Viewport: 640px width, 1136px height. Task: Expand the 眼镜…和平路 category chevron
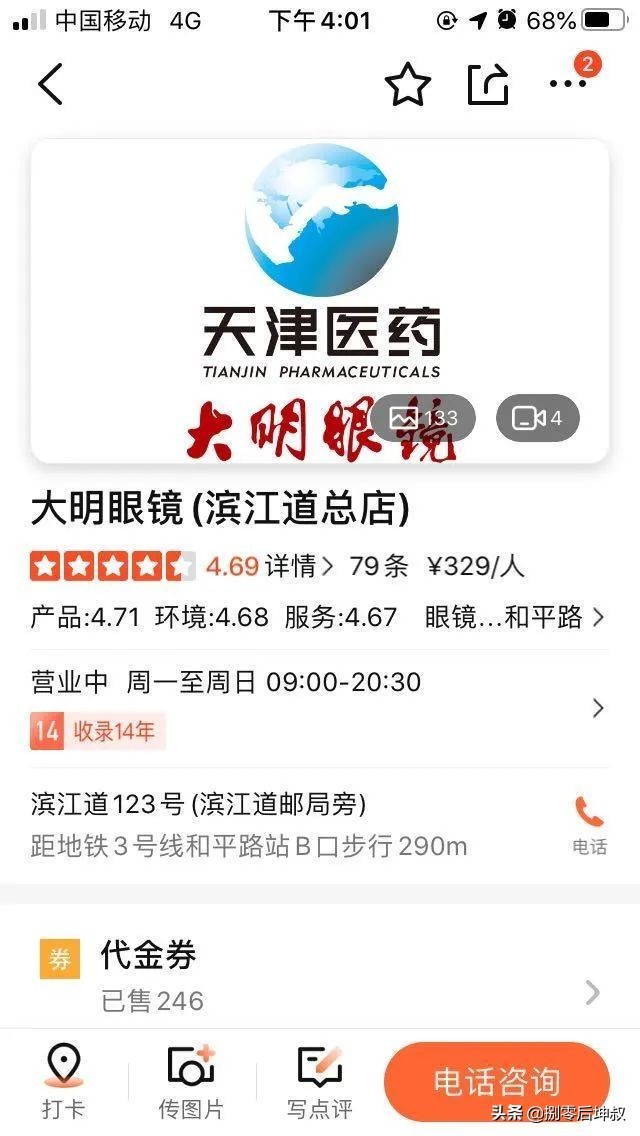coord(598,617)
